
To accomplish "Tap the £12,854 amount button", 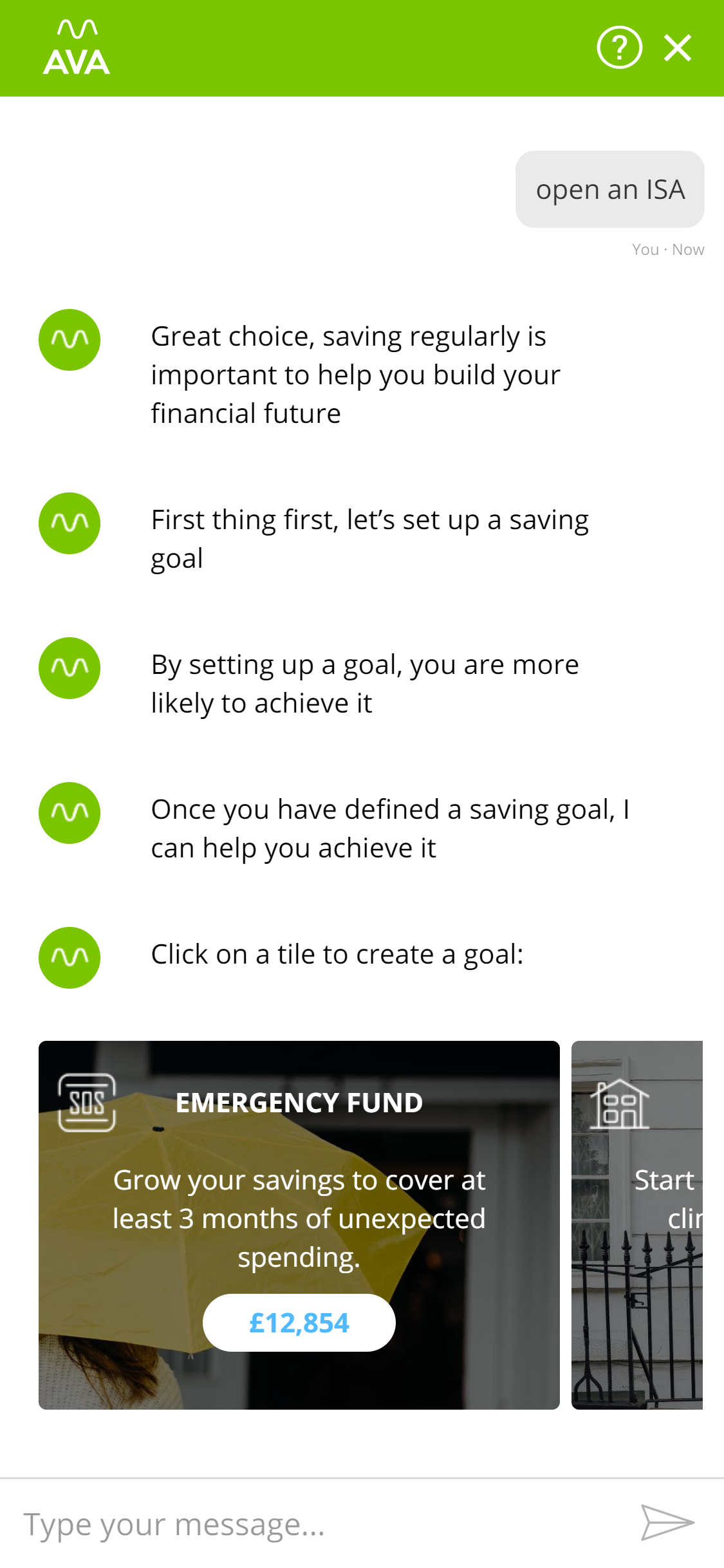I will point(299,1323).
